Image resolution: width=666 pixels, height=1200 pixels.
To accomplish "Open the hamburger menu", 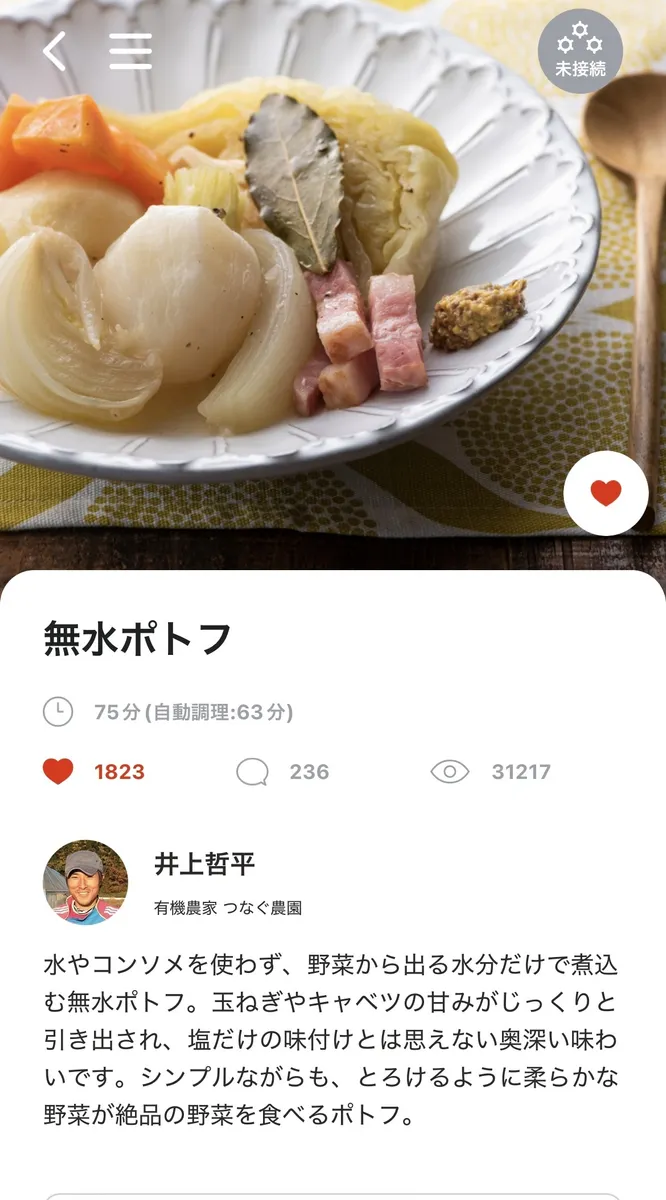I will tap(130, 51).
